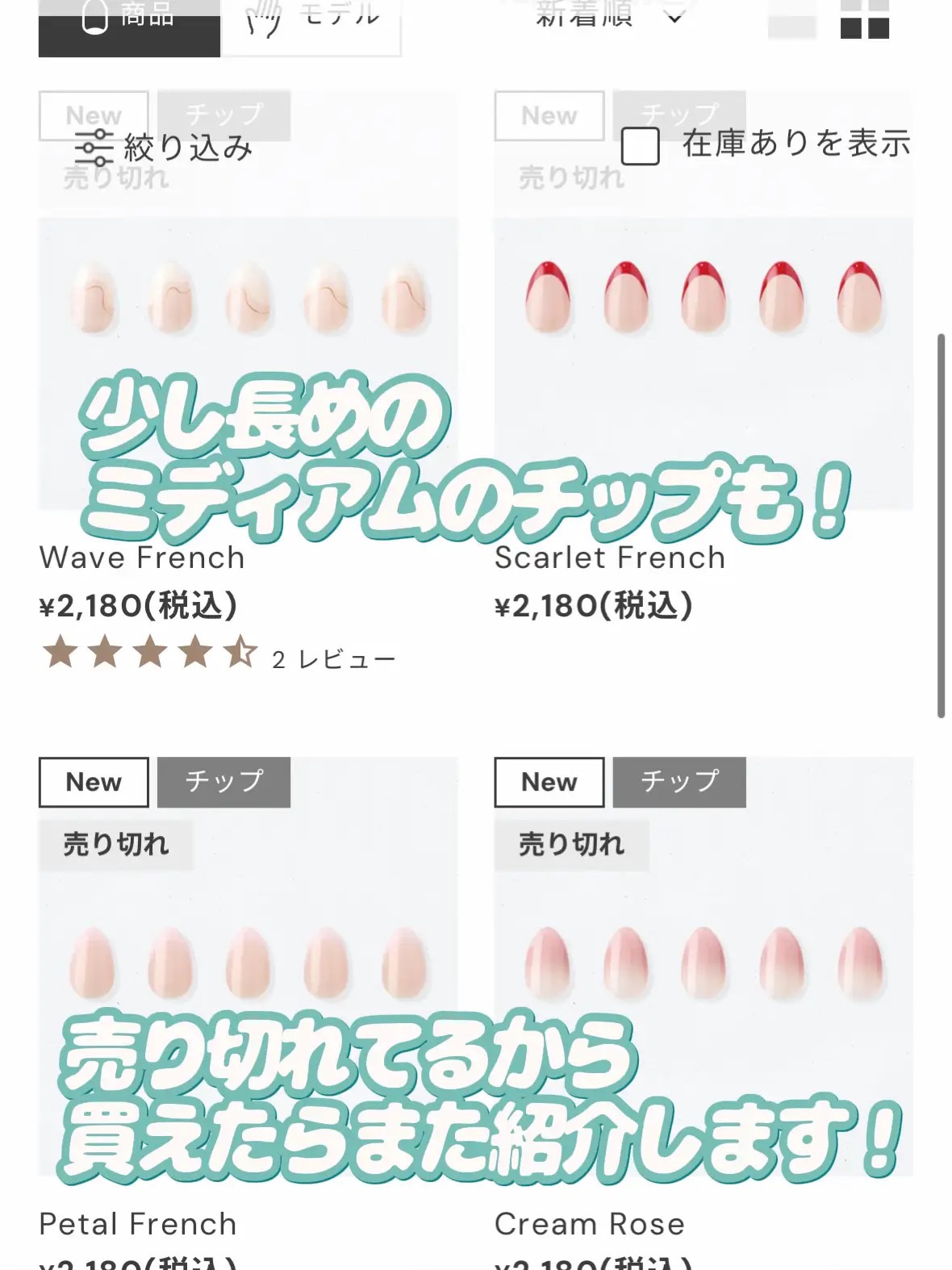
Task: Select the grid view icon
Action: (x=865, y=19)
